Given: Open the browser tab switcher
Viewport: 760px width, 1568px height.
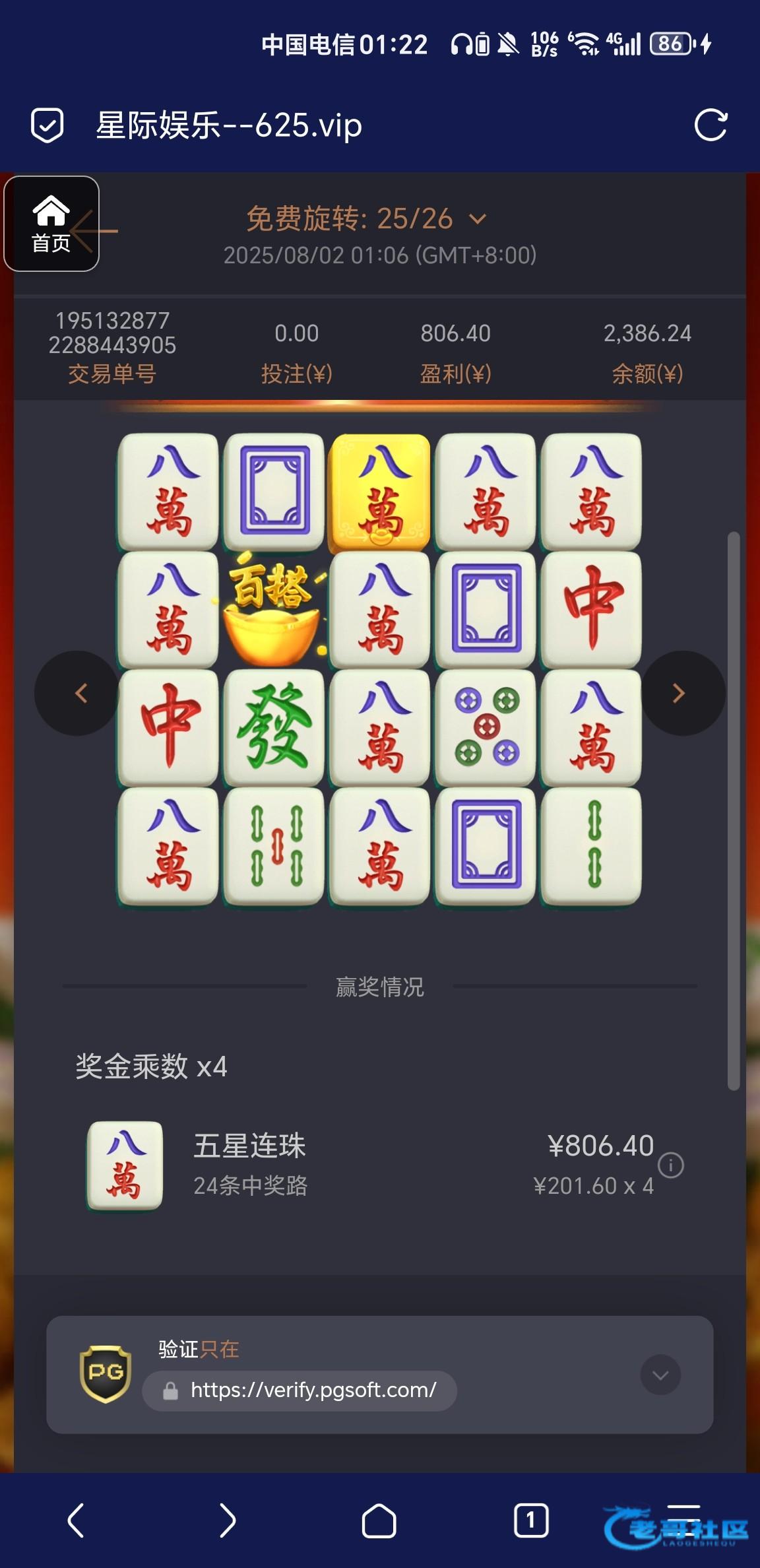Looking at the screenshot, I should click(x=530, y=1520).
